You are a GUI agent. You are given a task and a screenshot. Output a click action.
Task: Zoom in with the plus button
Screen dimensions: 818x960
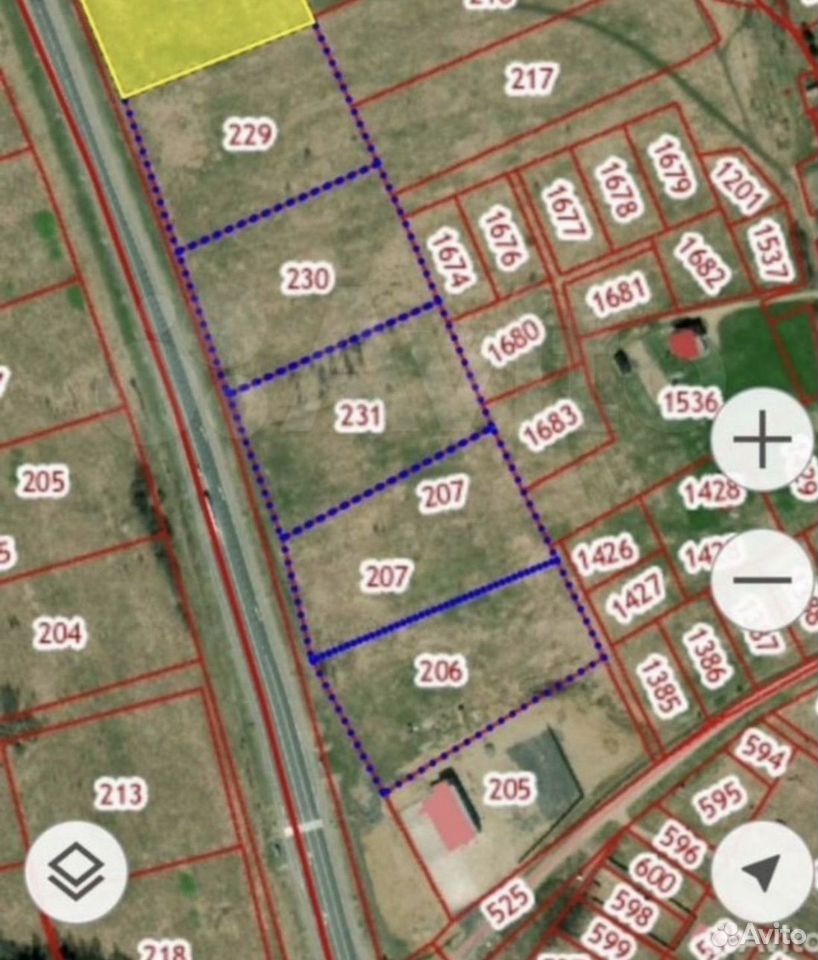coord(762,439)
